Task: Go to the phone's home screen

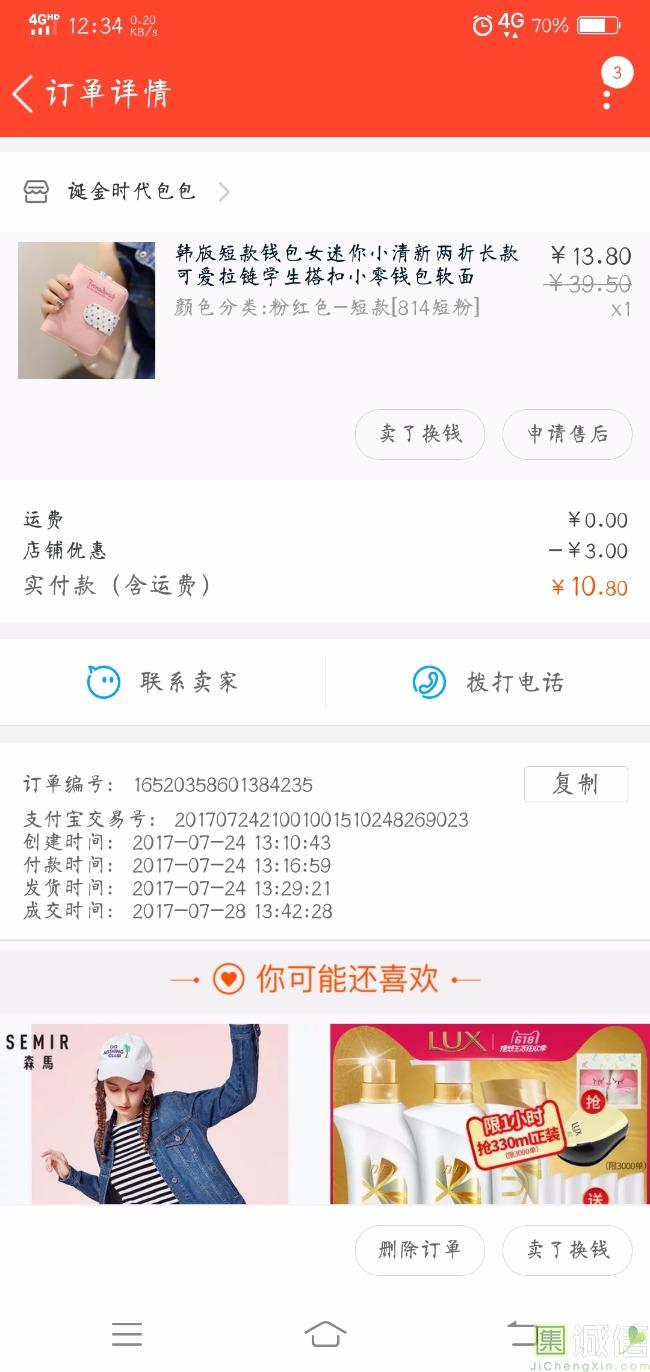Action: click(325, 1334)
